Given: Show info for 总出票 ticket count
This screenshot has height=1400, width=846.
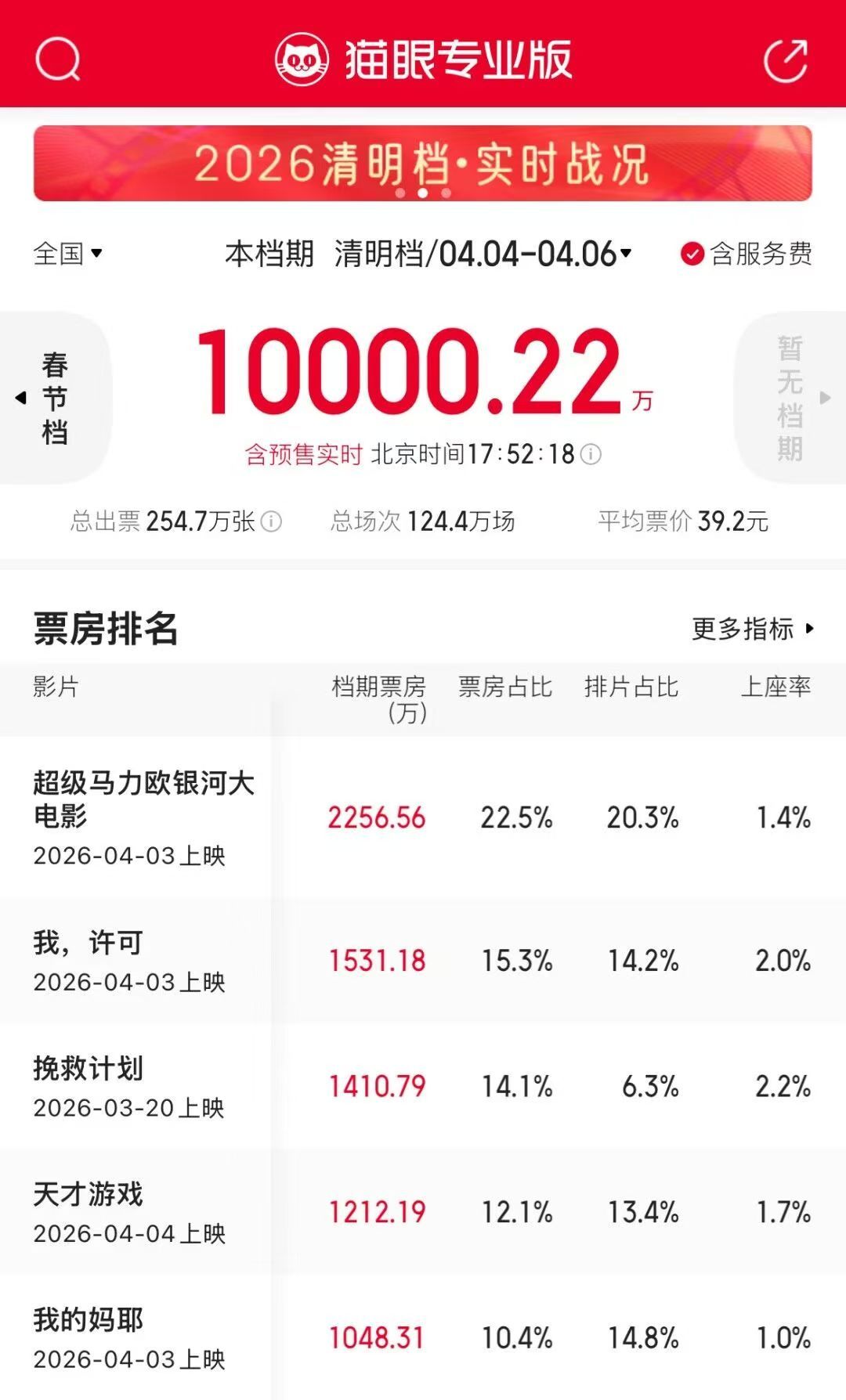Looking at the screenshot, I should click(x=271, y=521).
